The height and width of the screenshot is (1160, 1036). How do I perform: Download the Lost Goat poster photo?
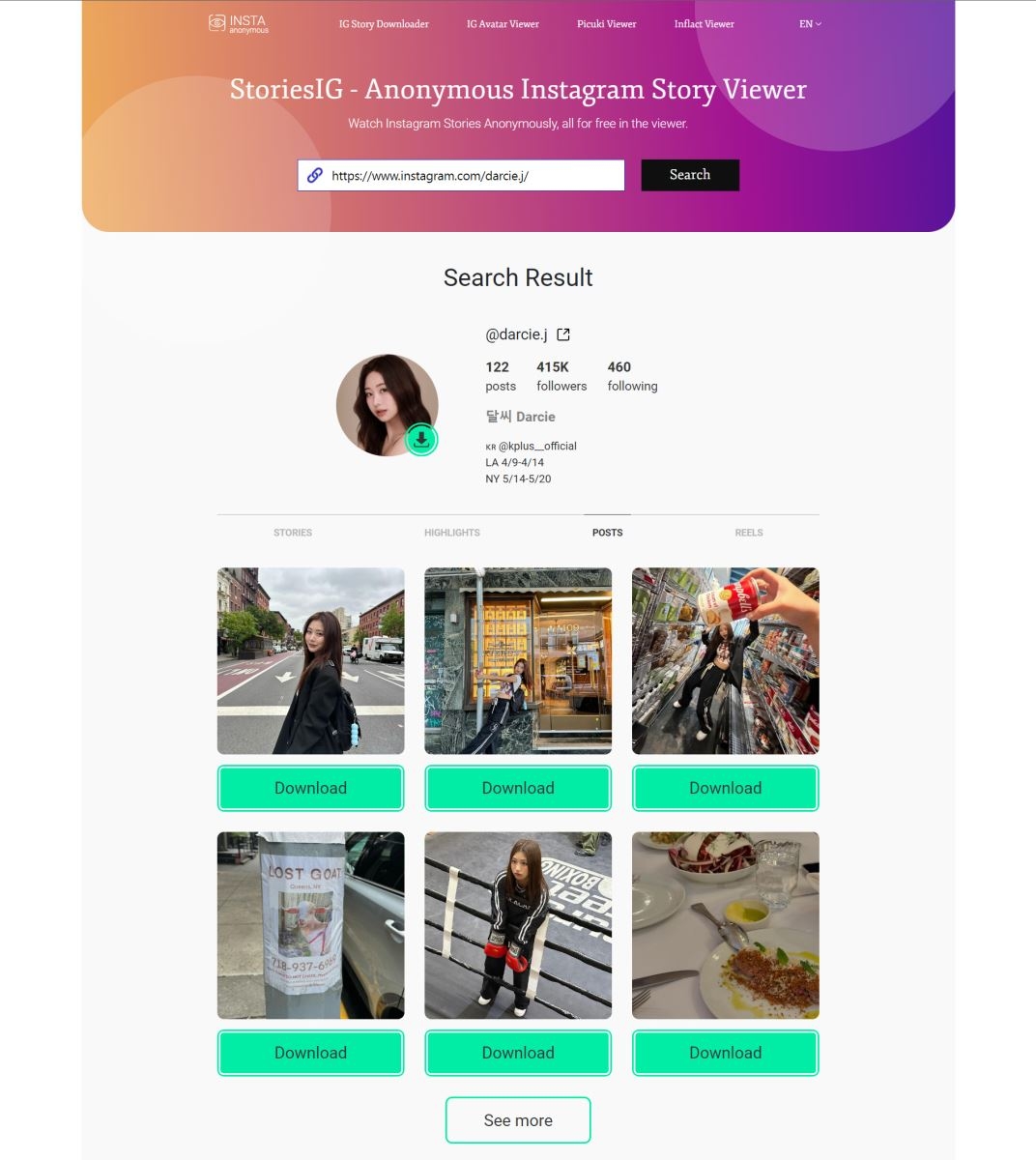[310, 1053]
